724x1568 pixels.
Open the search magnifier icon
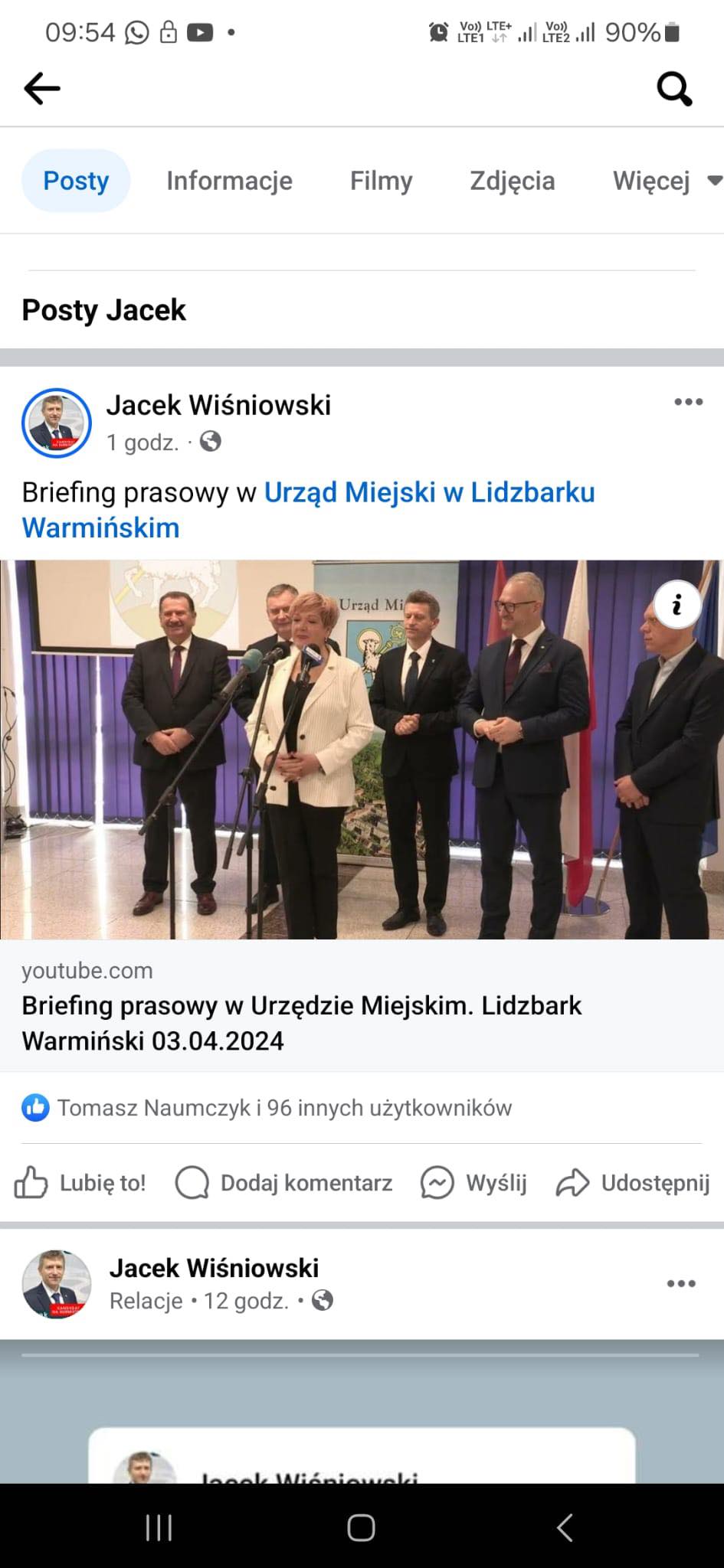(674, 89)
